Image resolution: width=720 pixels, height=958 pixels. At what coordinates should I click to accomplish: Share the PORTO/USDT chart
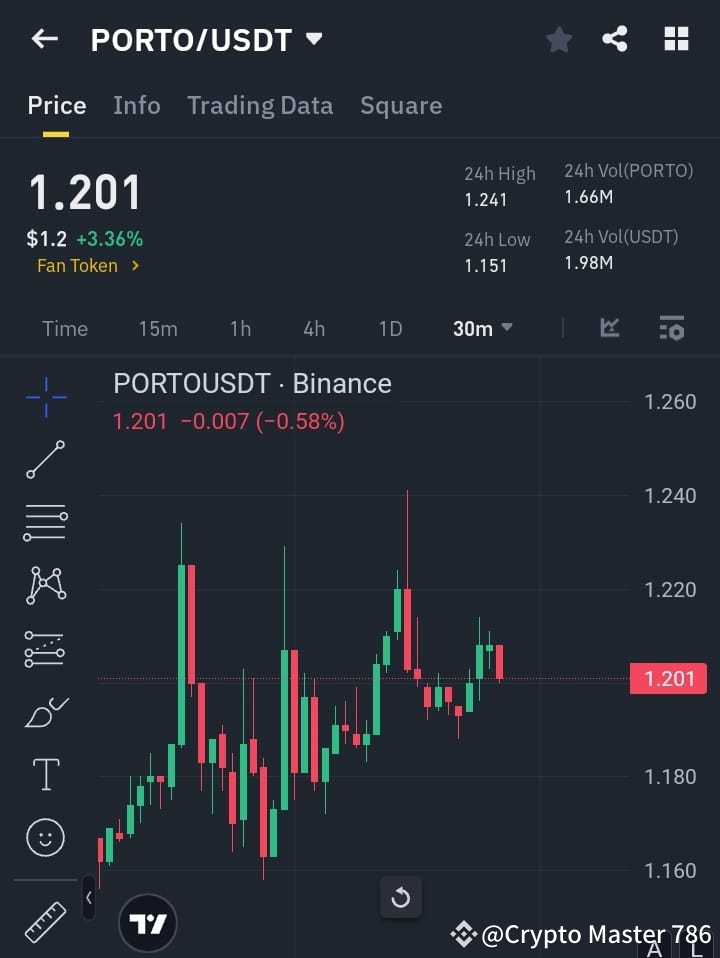point(616,39)
